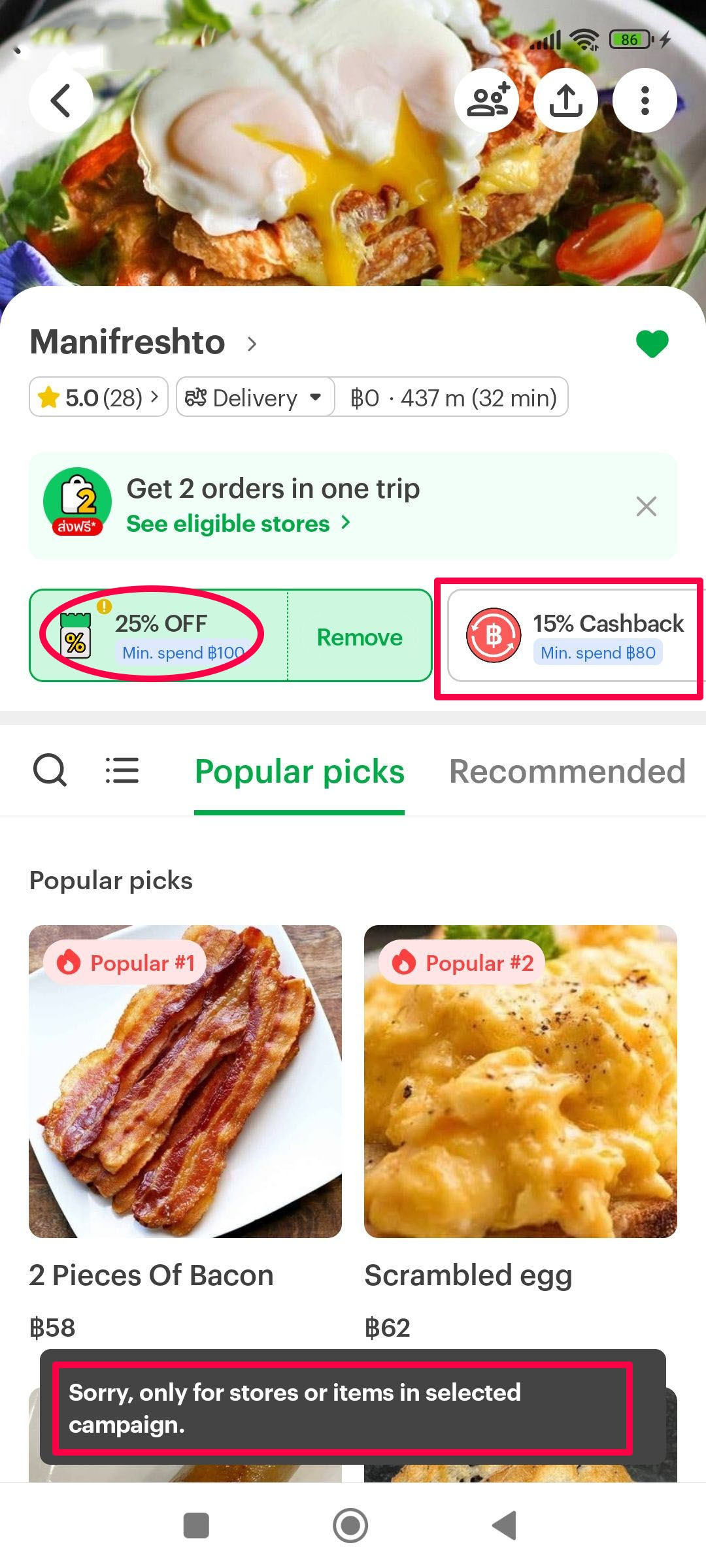Open the menu categories list
This screenshot has height=1568, width=706.
click(122, 770)
